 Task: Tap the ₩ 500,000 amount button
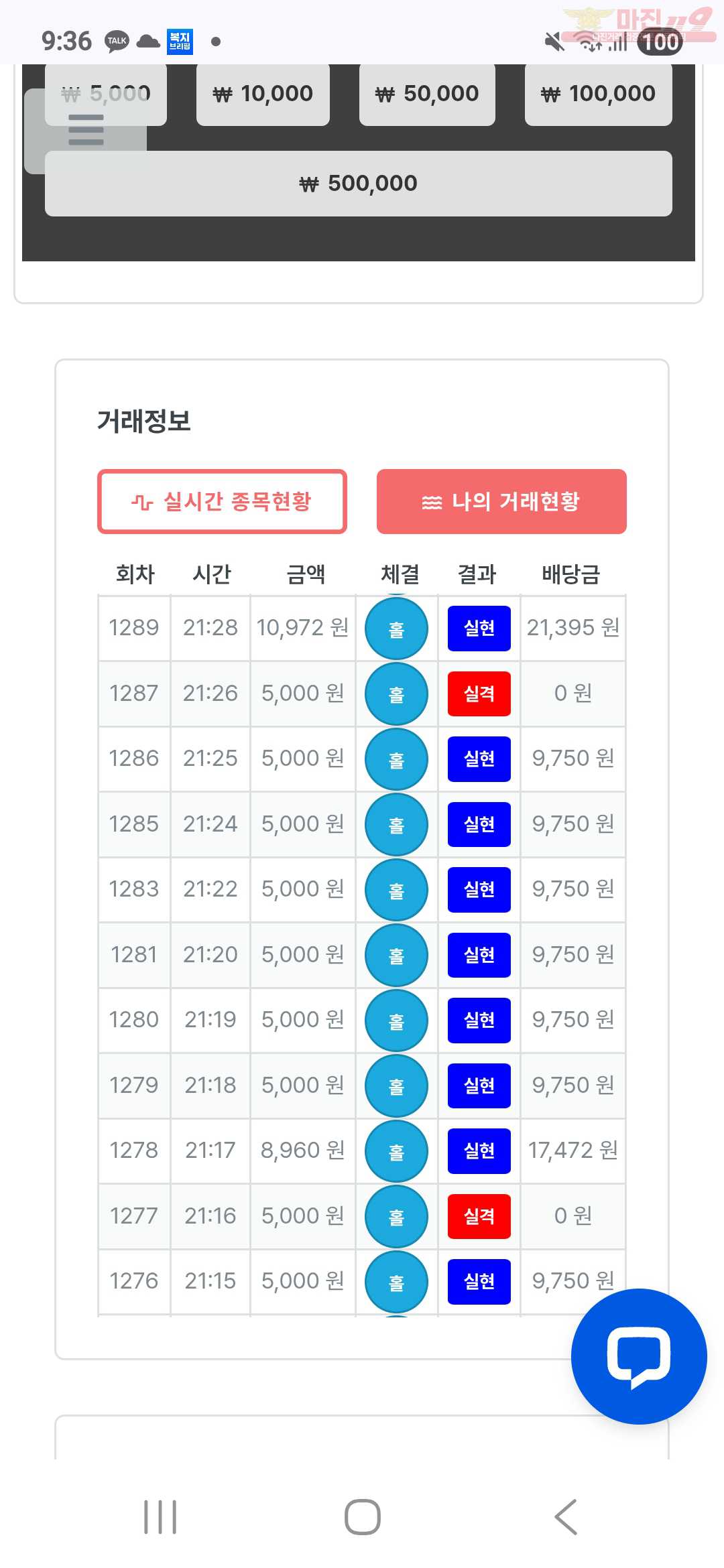[358, 184]
